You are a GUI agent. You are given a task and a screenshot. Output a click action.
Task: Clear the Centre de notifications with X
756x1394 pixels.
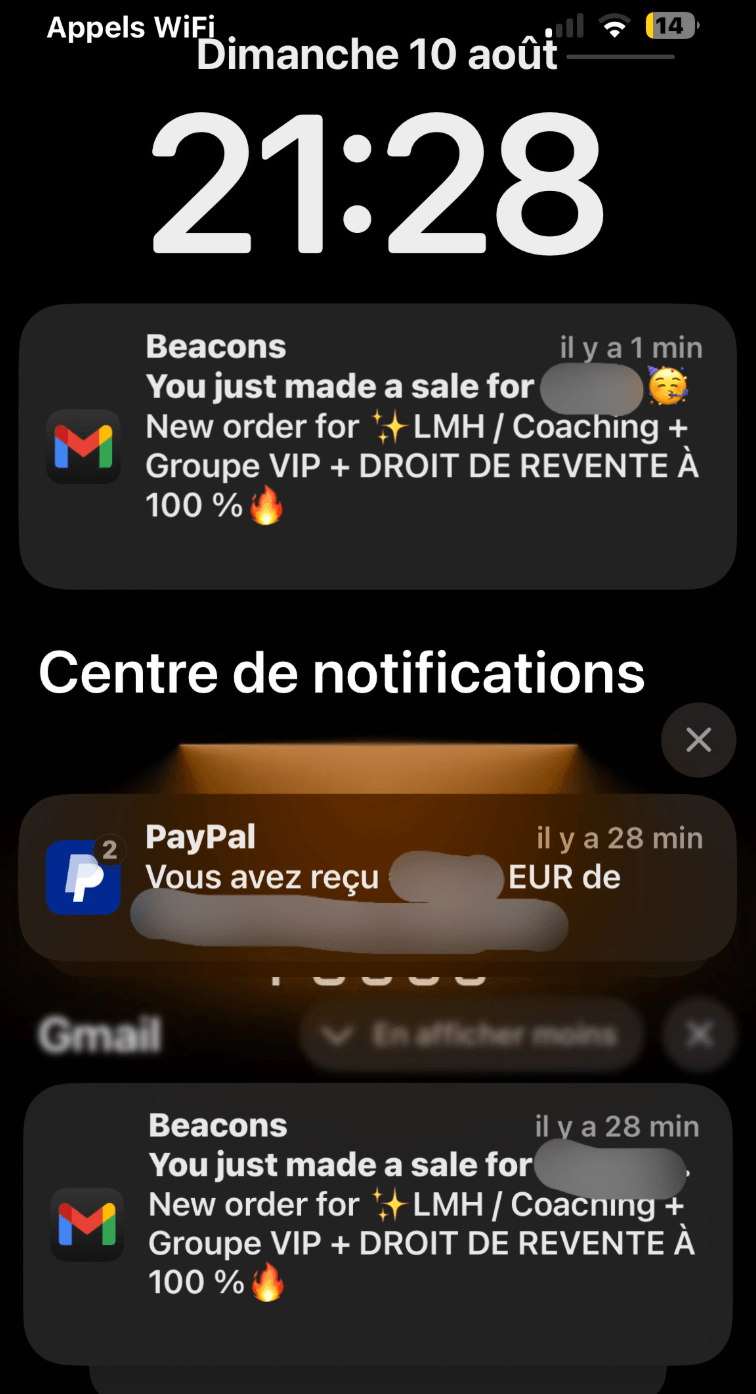(x=698, y=740)
